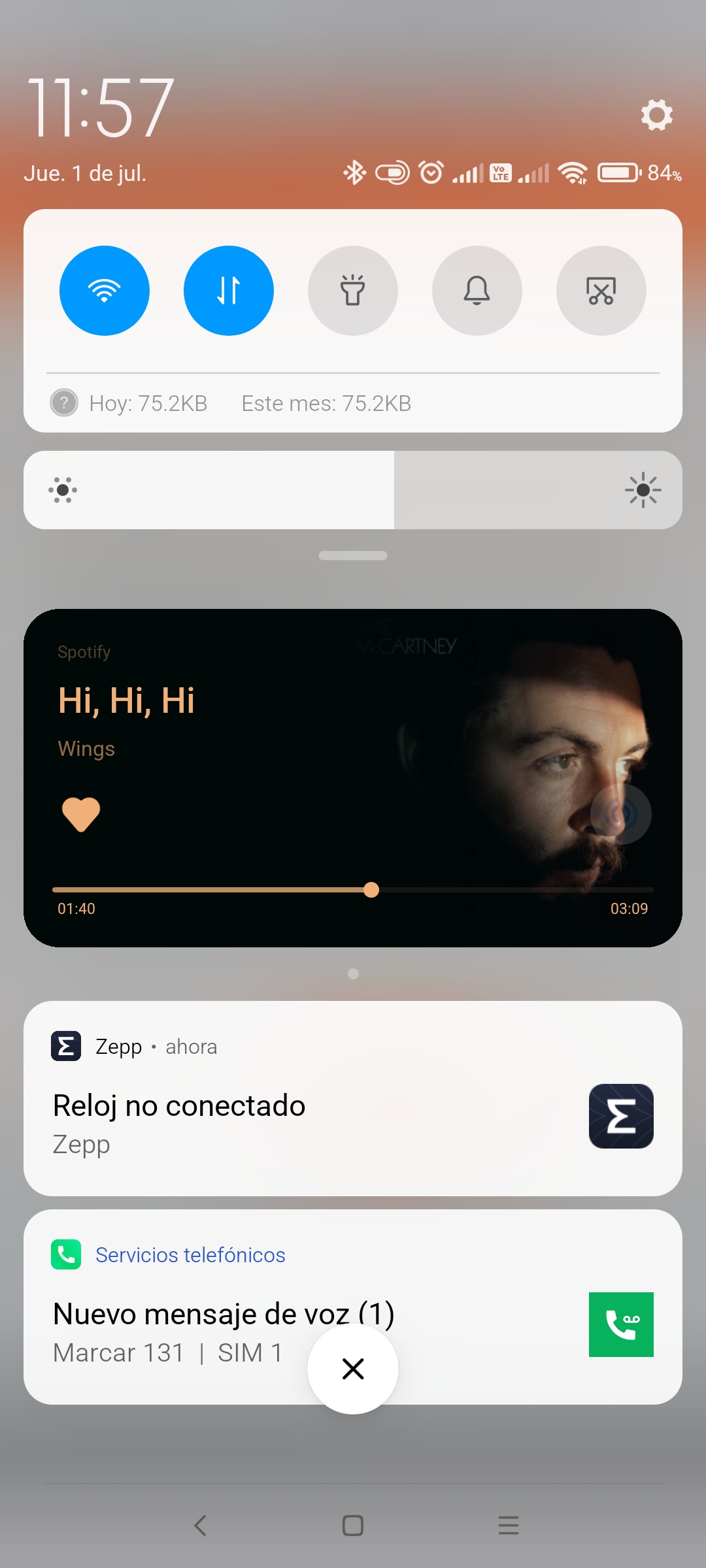This screenshot has height=1568, width=706.
Task: Unlike the song Hi, Hi, Hi
Action: click(81, 814)
